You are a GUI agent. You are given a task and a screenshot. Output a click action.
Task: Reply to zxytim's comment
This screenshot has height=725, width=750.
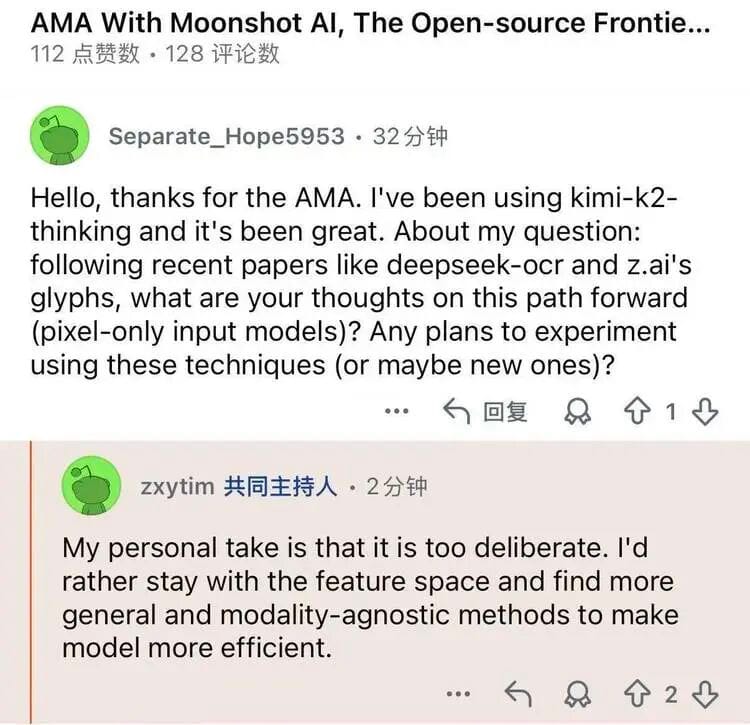[x=517, y=694]
